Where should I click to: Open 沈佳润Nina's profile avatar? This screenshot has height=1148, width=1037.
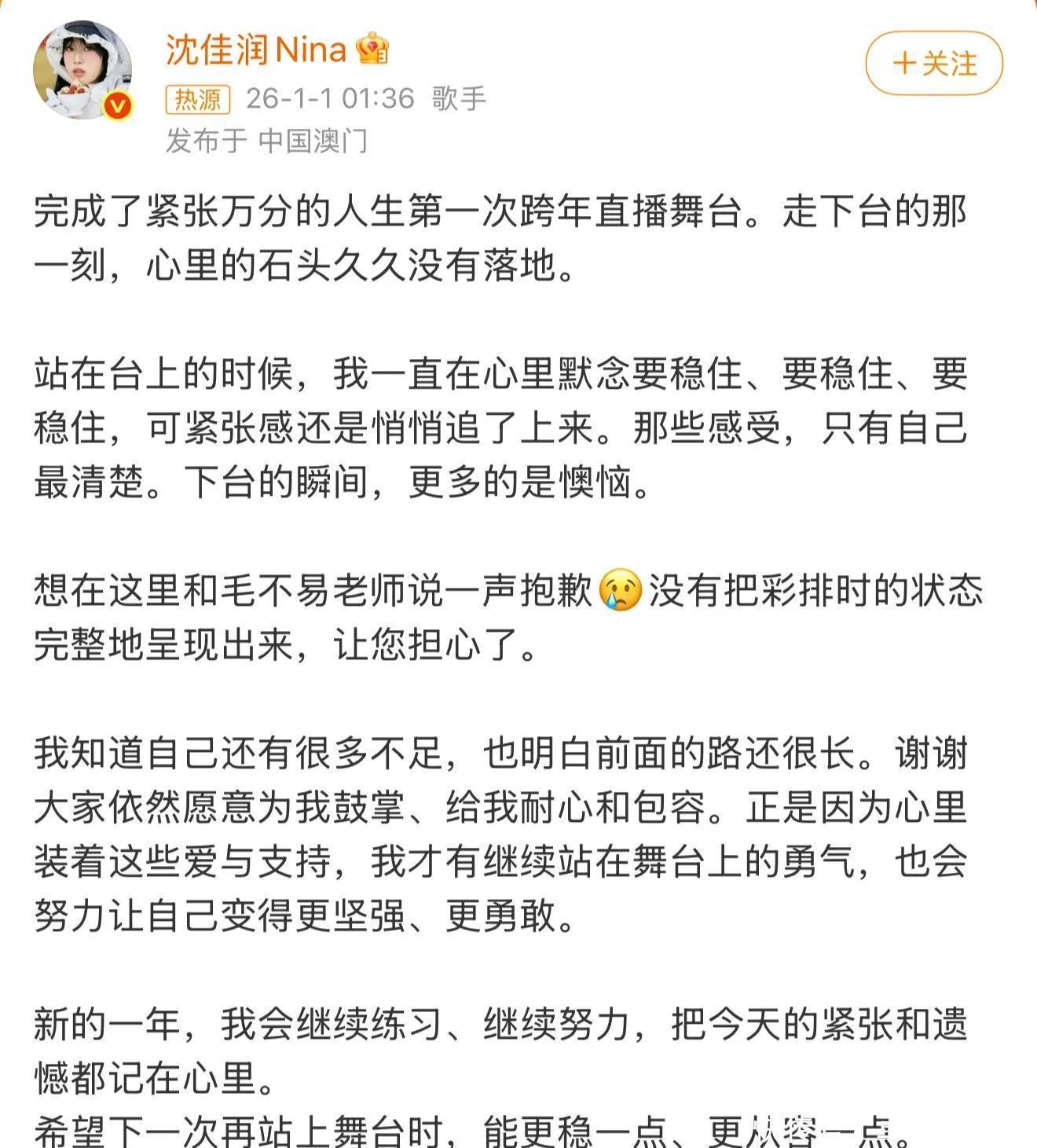(81, 69)
